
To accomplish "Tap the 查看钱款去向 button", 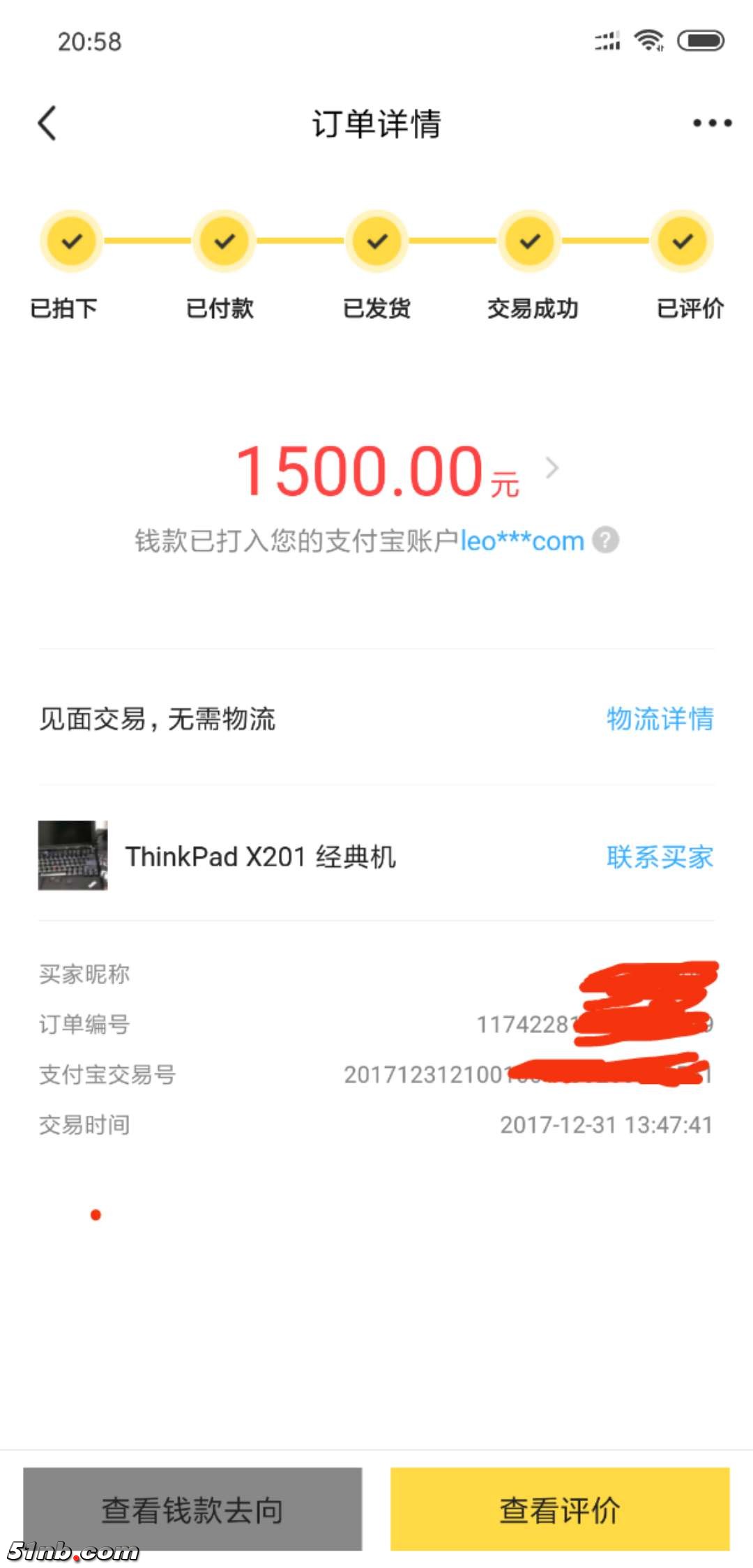I will tap(192, 1510).
